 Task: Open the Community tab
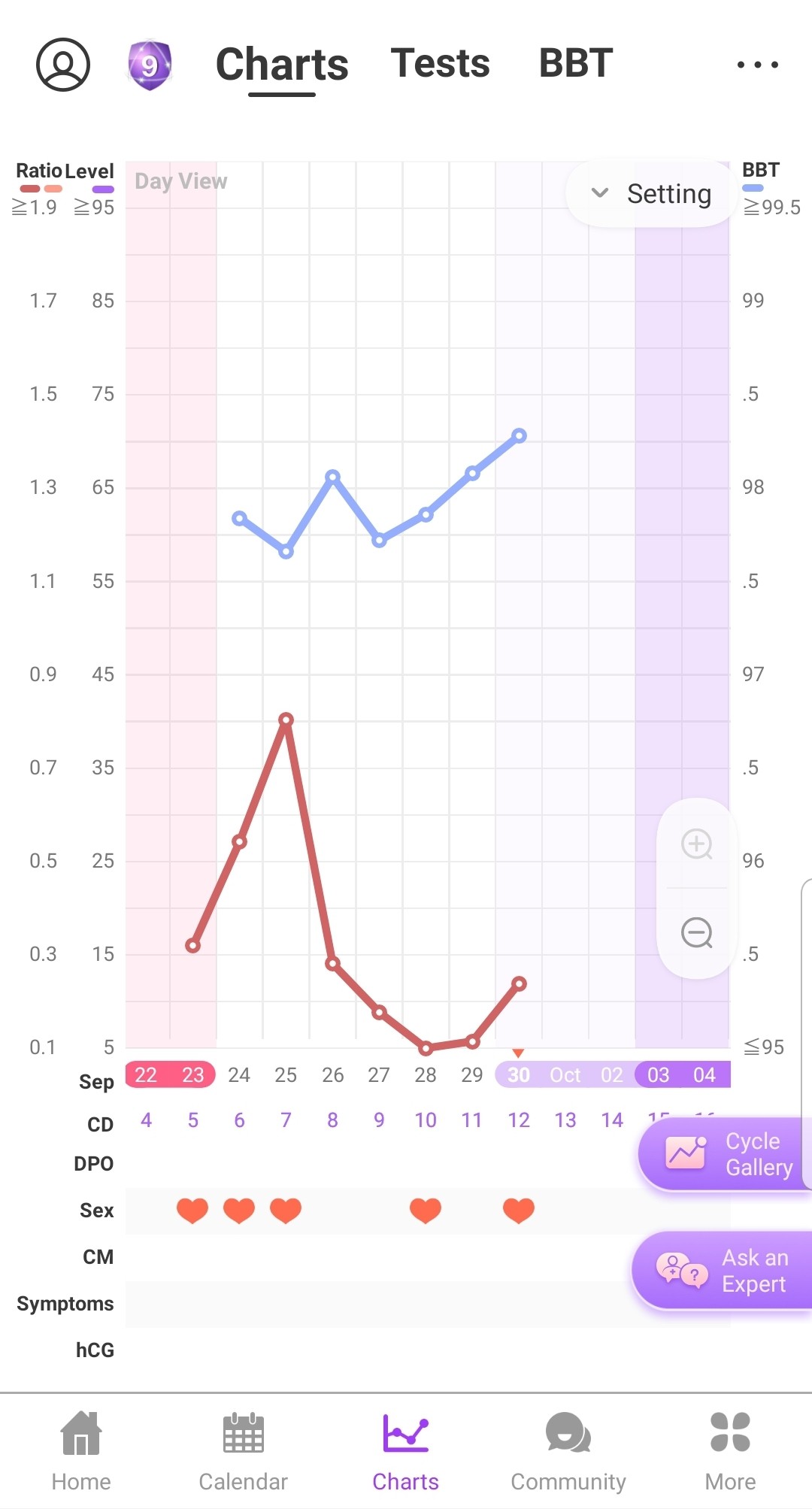click(568, 1451)
